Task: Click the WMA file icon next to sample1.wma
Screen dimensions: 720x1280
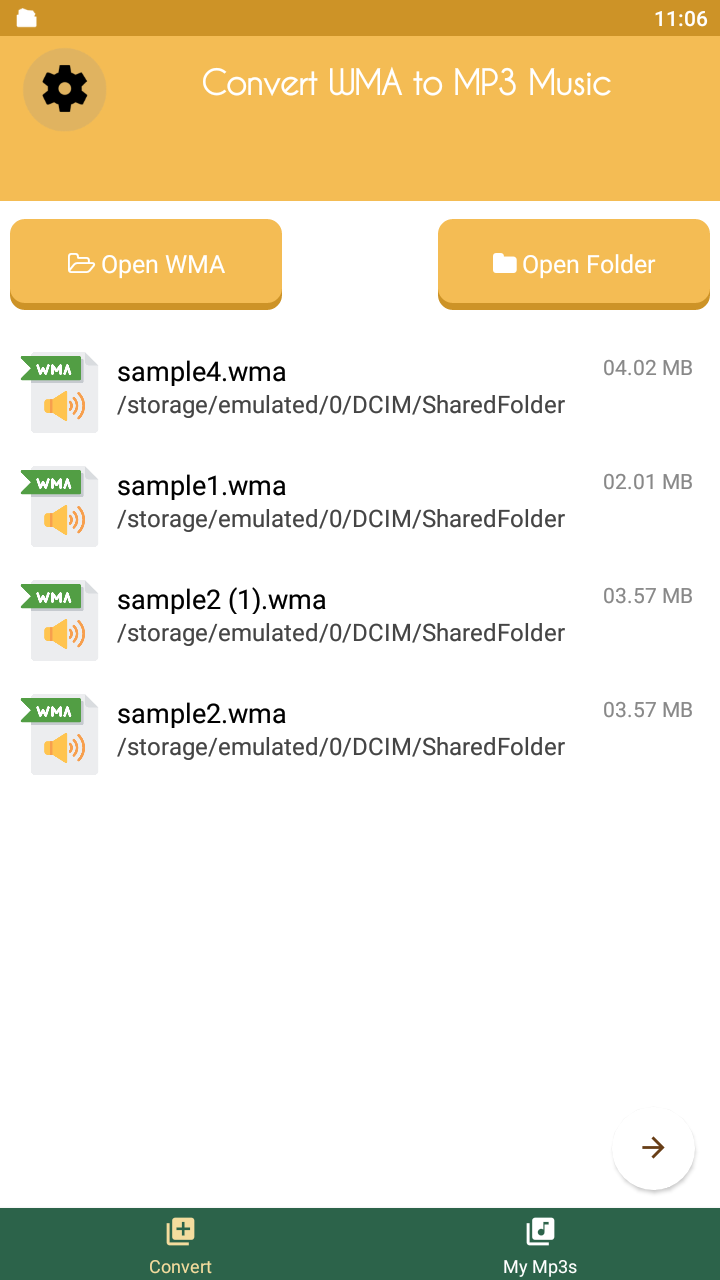Action: (x=60, y=505)
